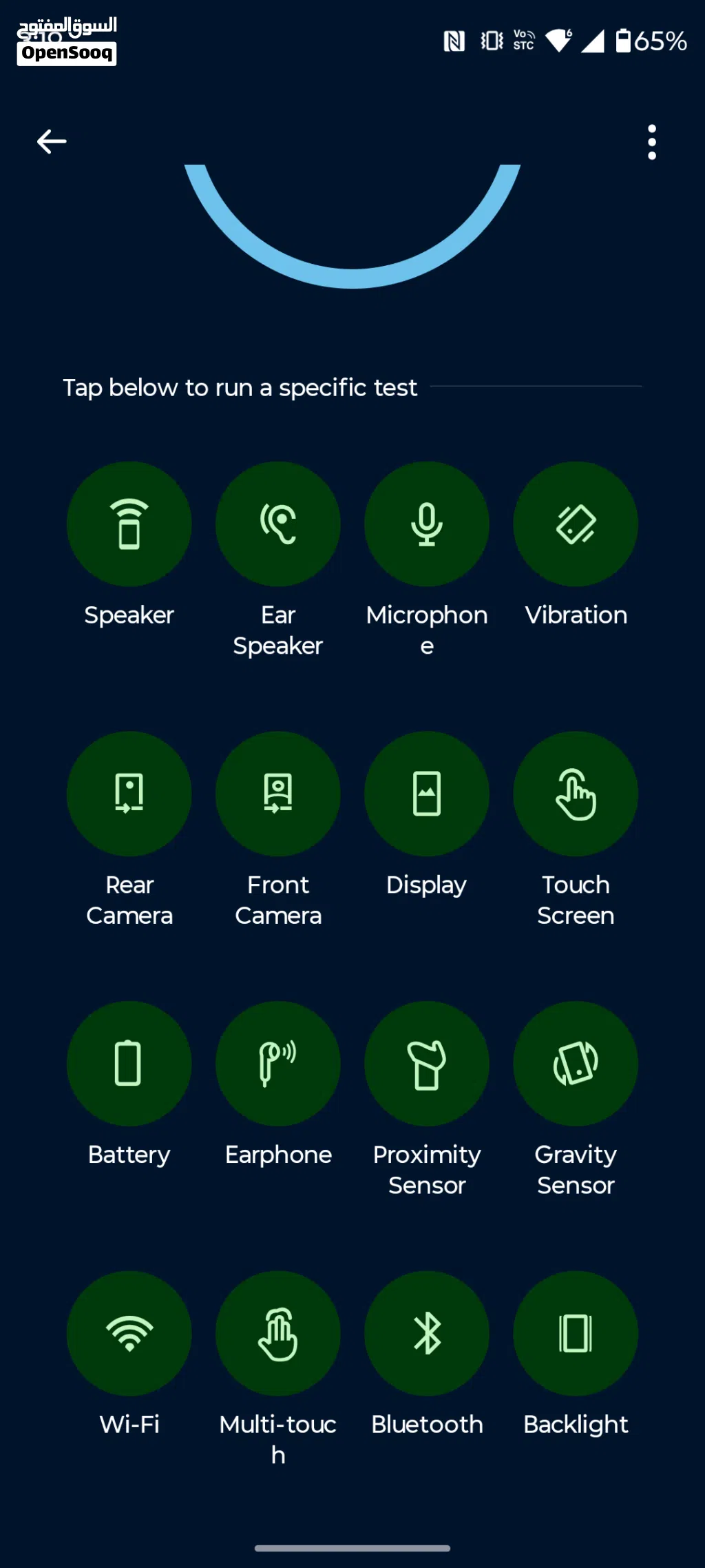Launch the Front Camera test
This screenshot has width=705, height=1568.
click(x=278, y=794)
